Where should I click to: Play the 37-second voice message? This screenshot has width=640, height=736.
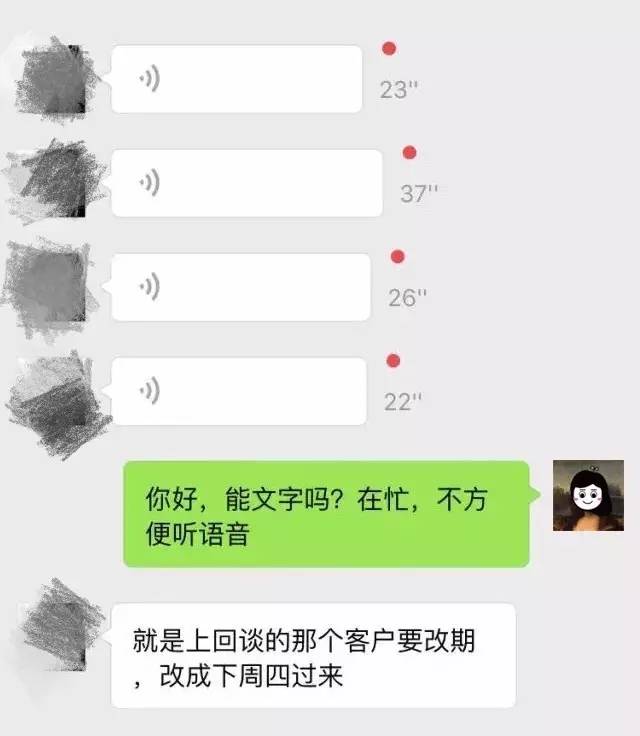(246, 183)
